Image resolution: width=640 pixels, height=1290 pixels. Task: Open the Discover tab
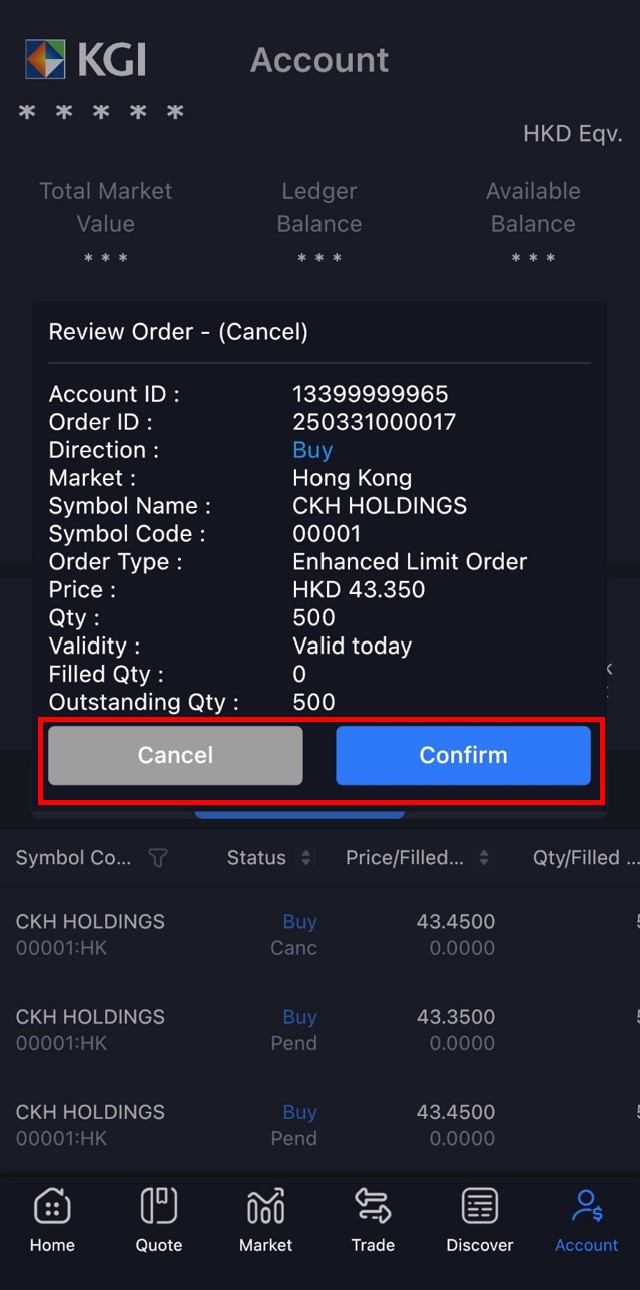(480, 1219)
